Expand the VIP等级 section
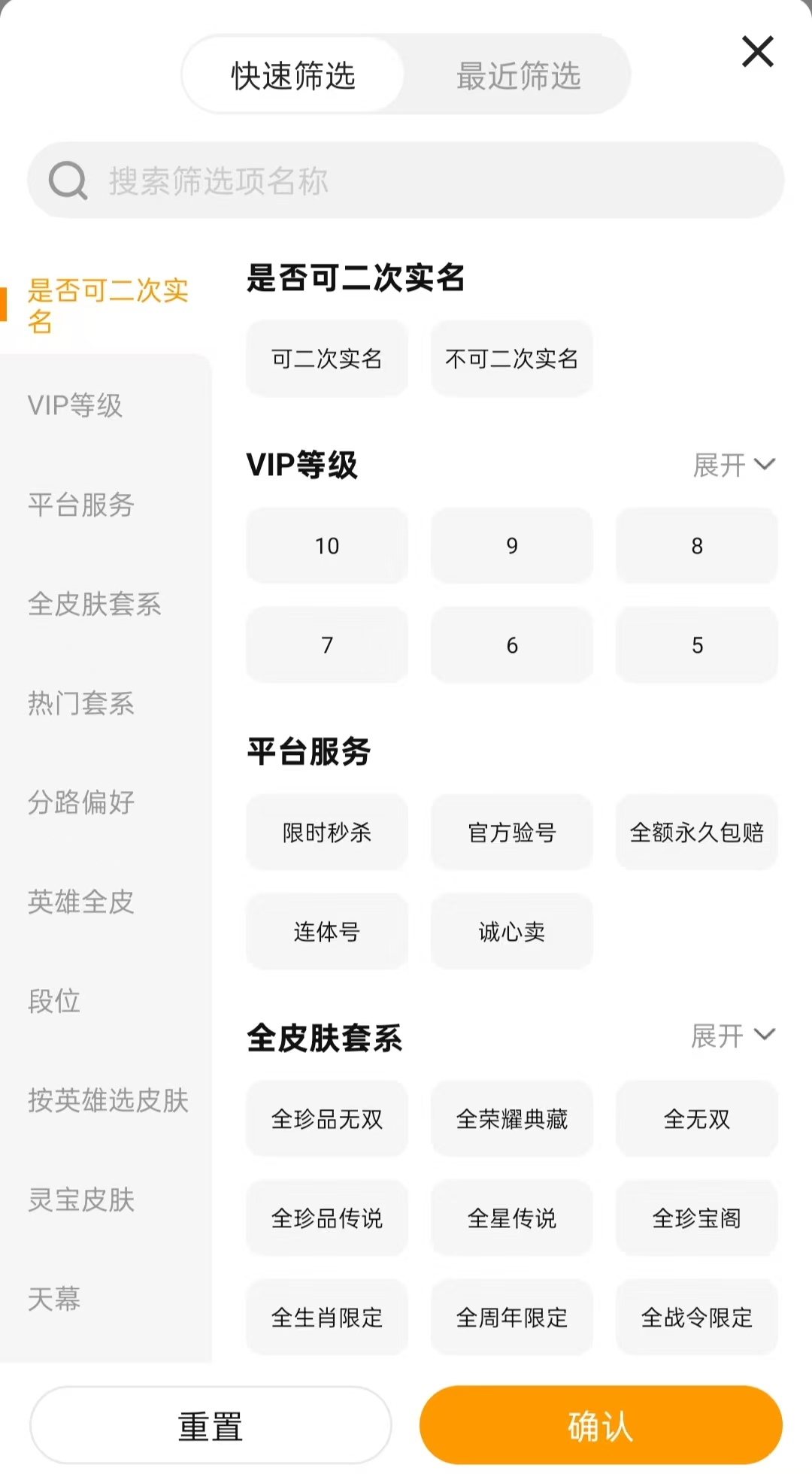The image size is (812, 1474). coord(734,465)
